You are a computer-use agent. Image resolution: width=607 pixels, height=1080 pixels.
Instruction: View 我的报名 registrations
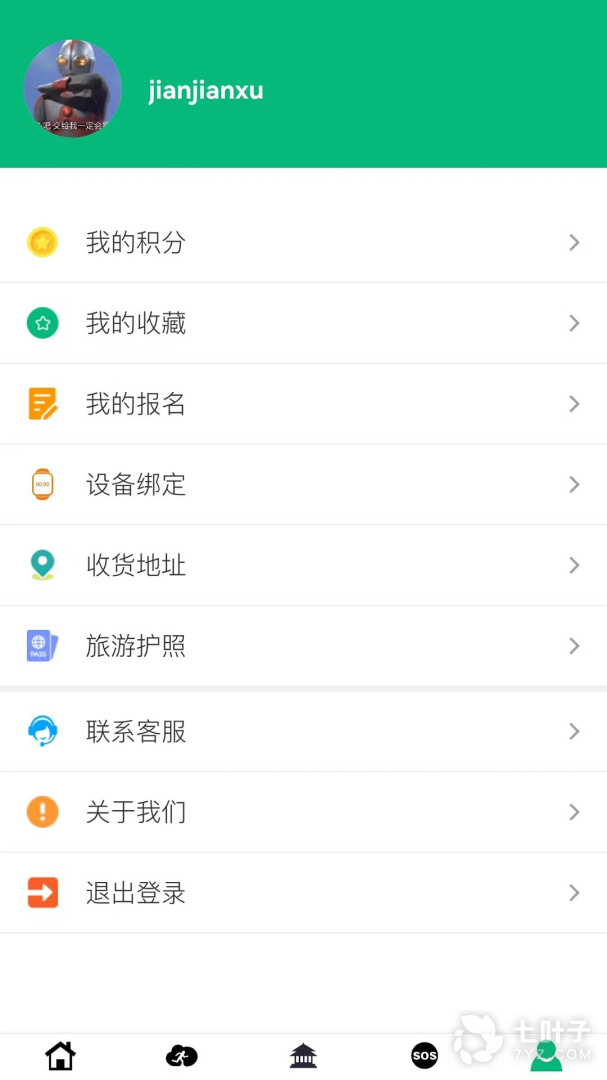[303, 404]
